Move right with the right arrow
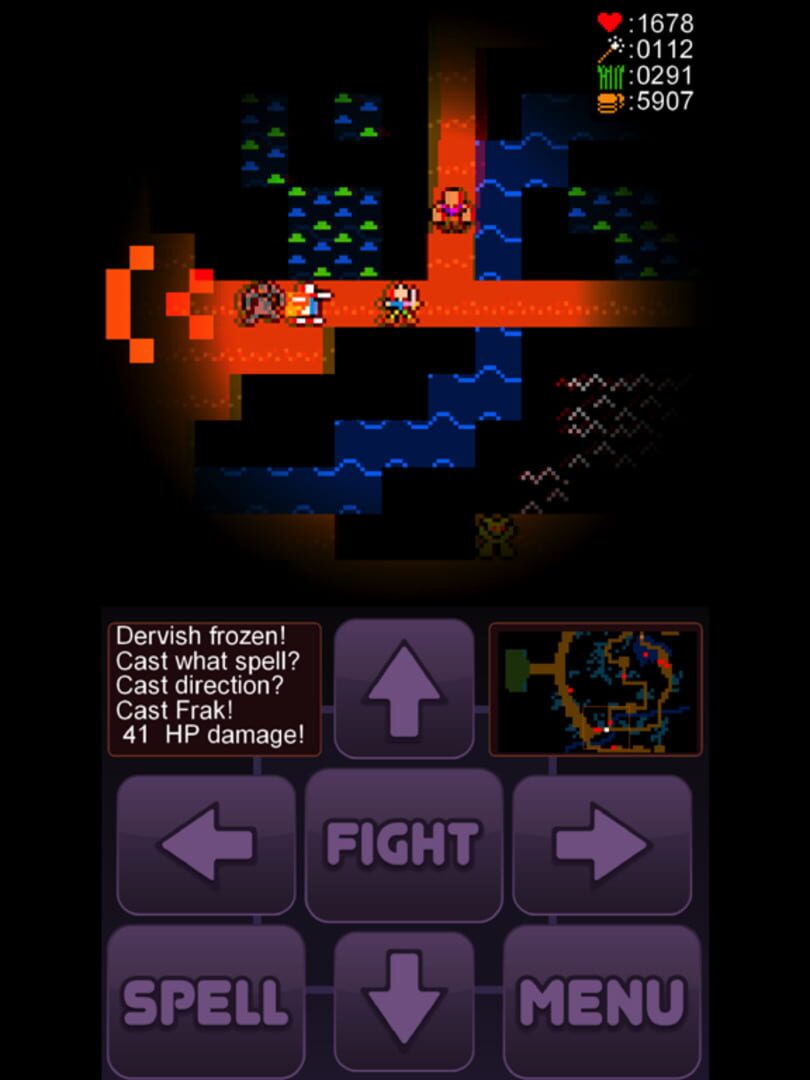The width and height of the screenshot is (810, 1080). (602, 845)
